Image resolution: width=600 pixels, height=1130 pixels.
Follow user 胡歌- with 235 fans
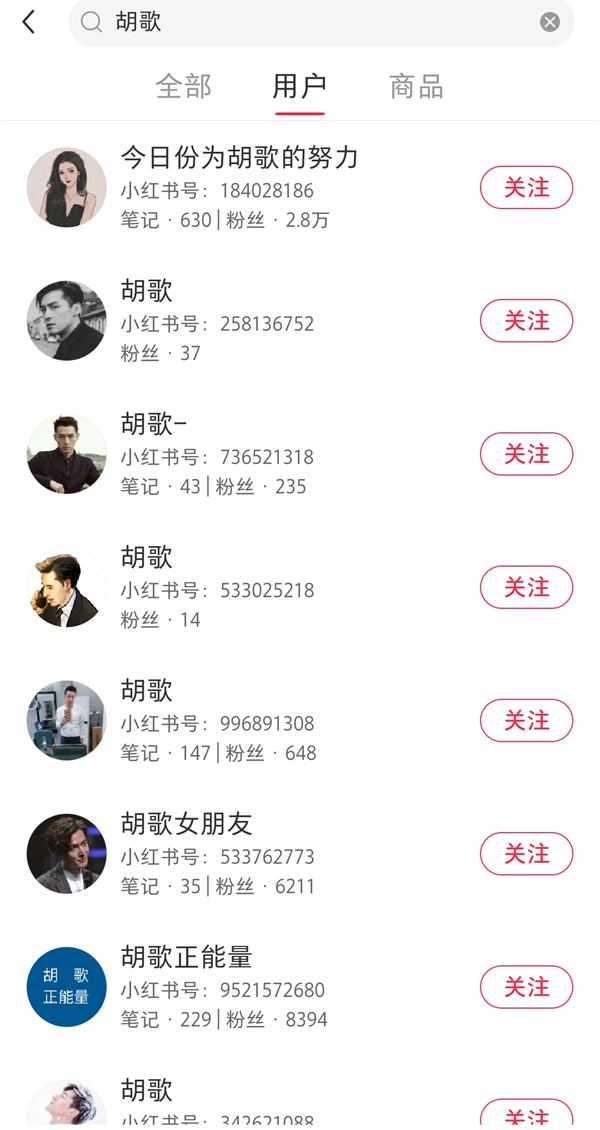[526, 454]
